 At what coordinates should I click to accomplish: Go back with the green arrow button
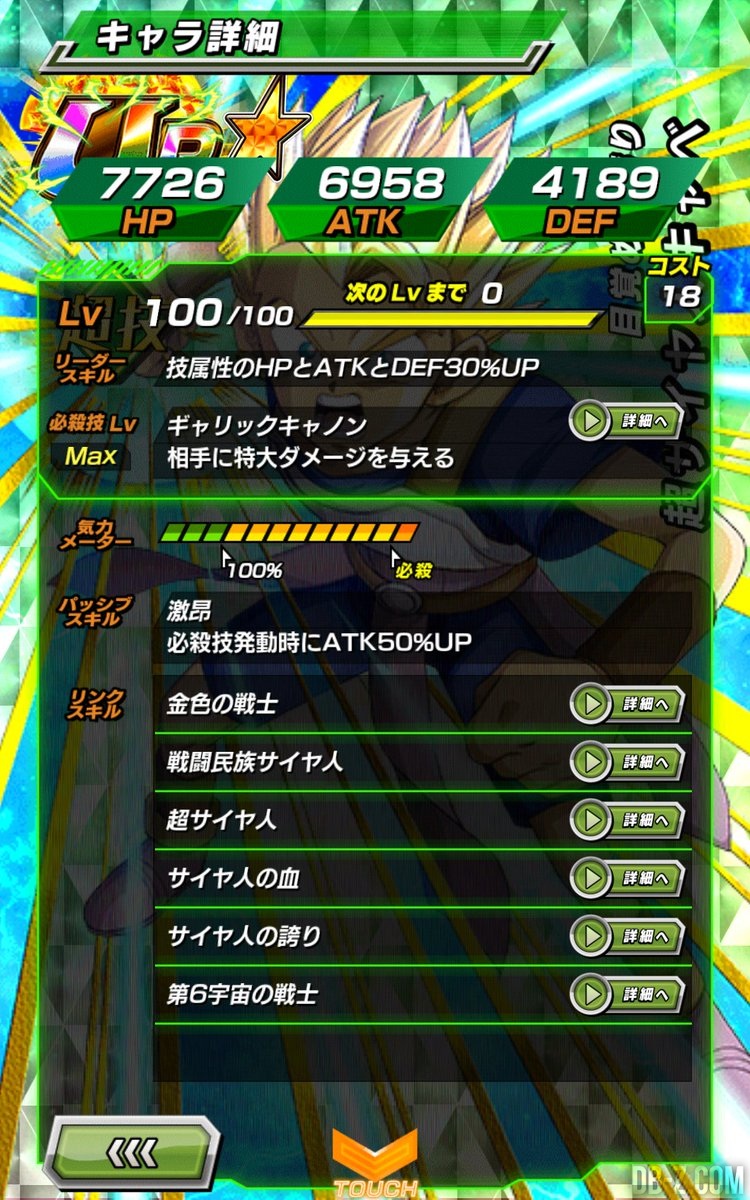(134, 1150)
